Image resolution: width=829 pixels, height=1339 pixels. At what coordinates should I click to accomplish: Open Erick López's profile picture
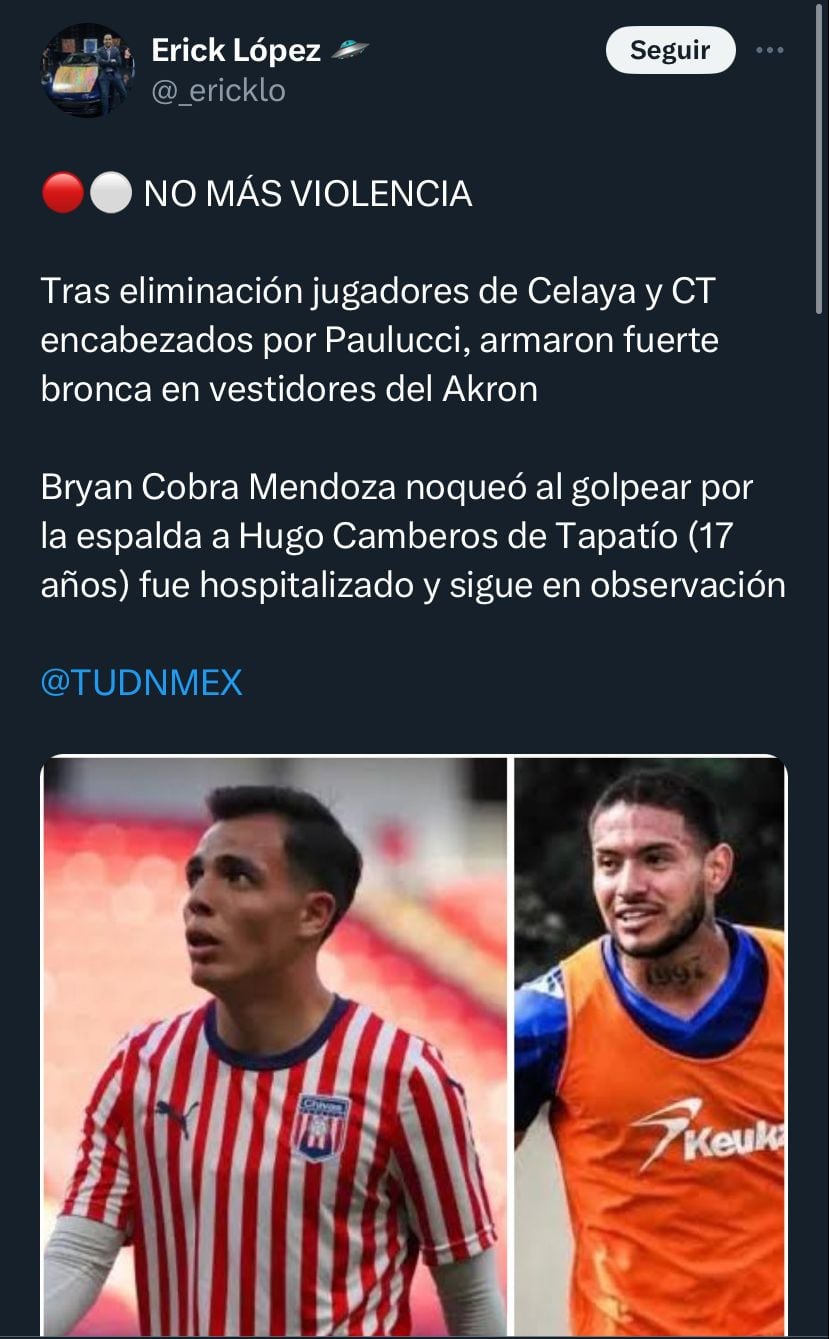coord(87,70)
